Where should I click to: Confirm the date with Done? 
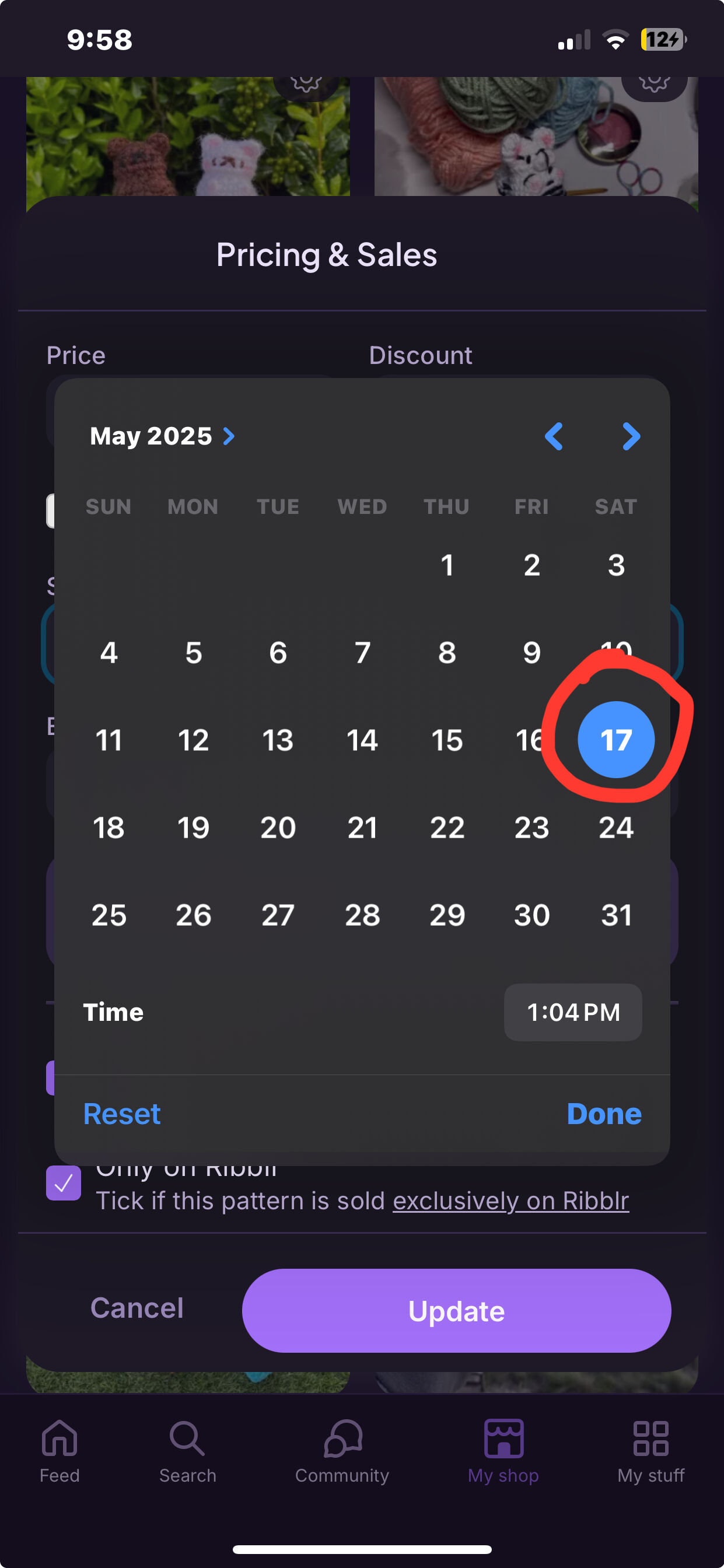point(603,1114)
